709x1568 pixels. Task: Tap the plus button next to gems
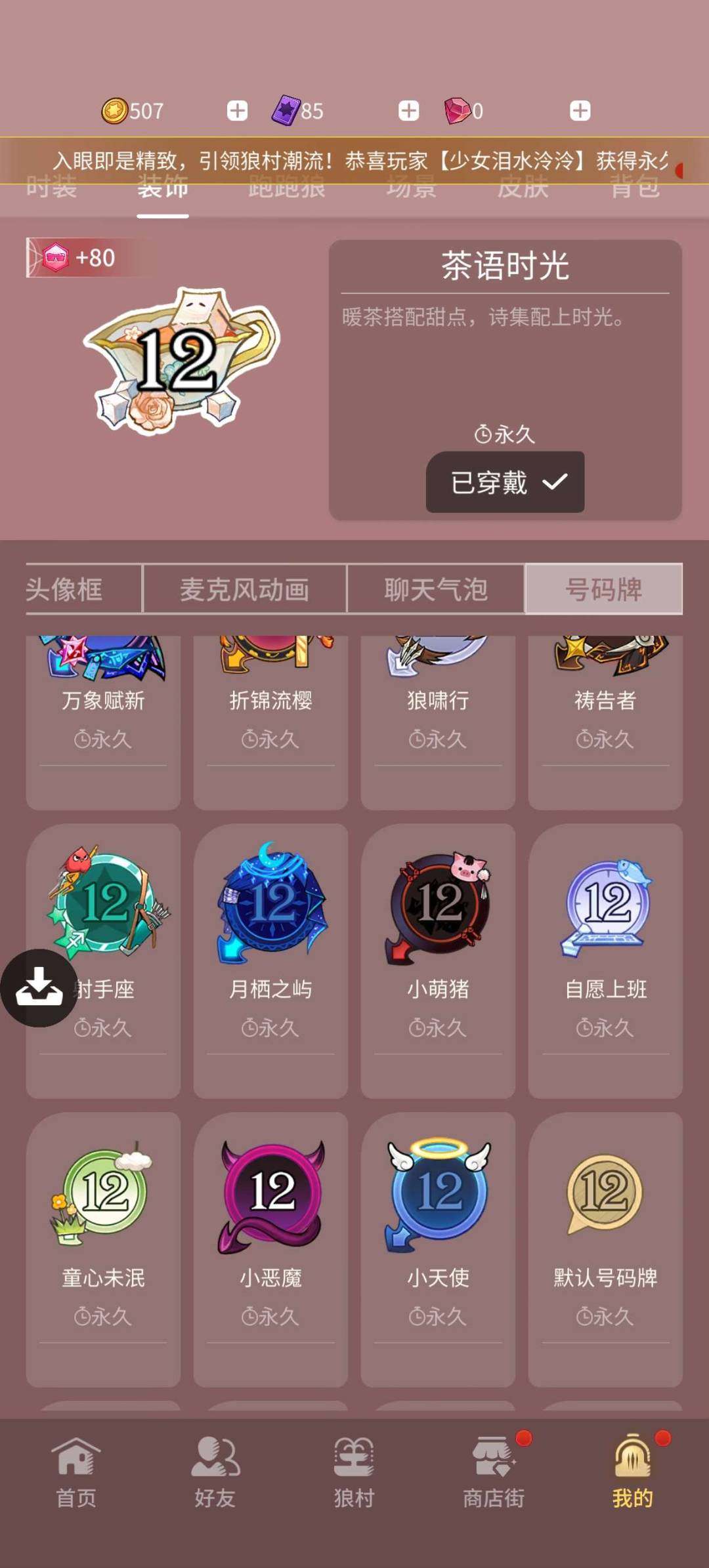pos(580,110)
